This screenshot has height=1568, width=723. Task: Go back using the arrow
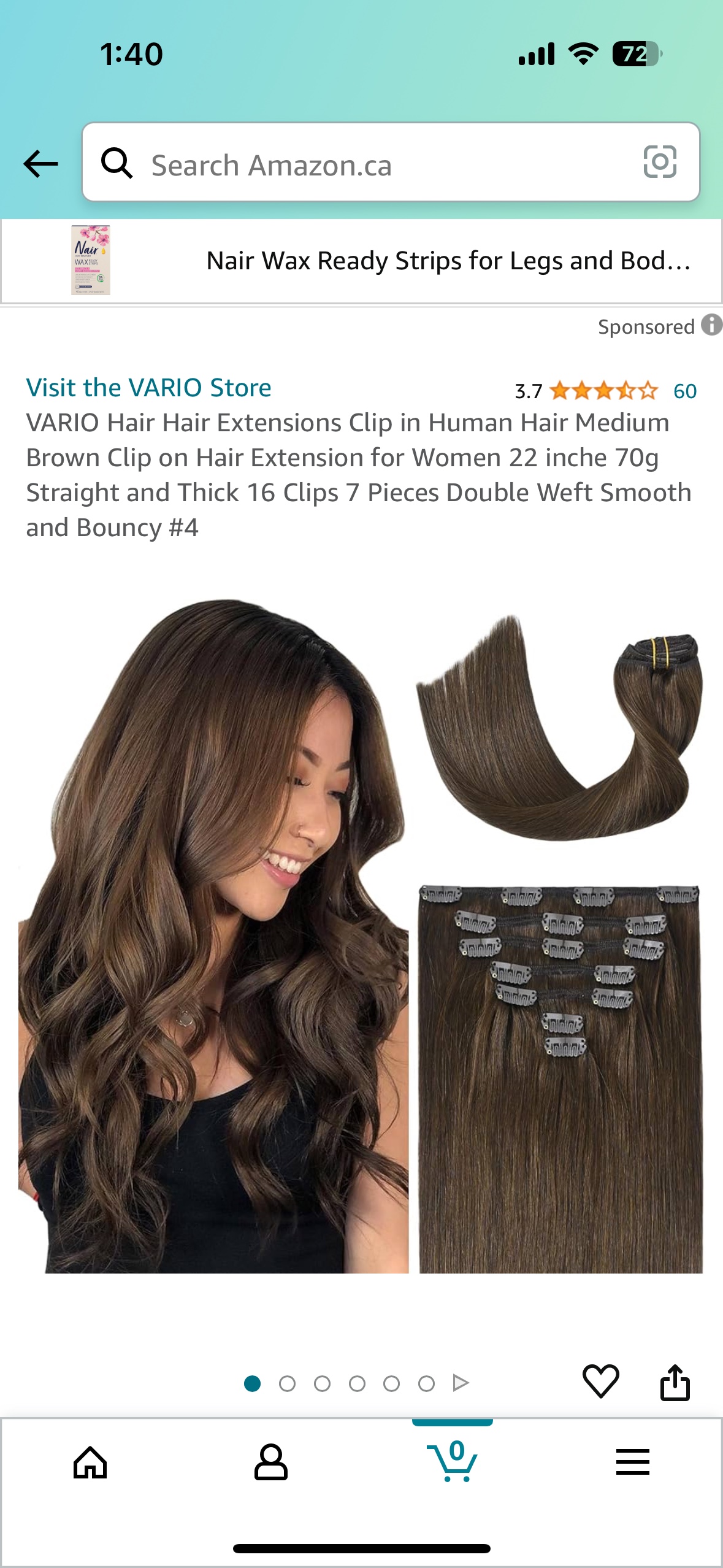(x=40, y=164)
